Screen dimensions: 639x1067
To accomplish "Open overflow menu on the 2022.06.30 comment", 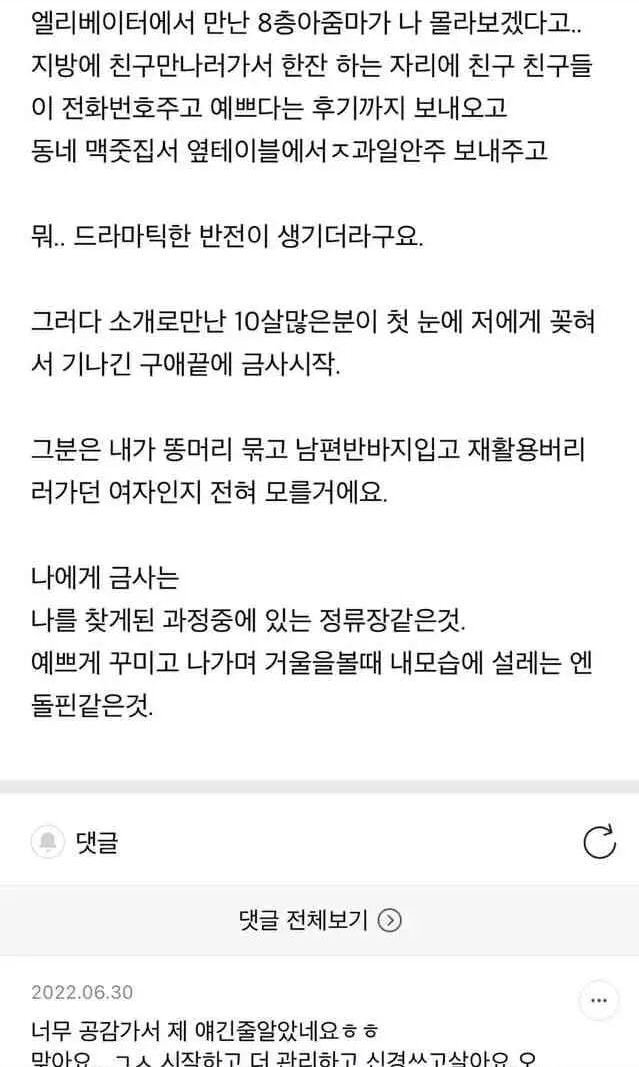I will pyautogui.click(x=599, y=1001).
